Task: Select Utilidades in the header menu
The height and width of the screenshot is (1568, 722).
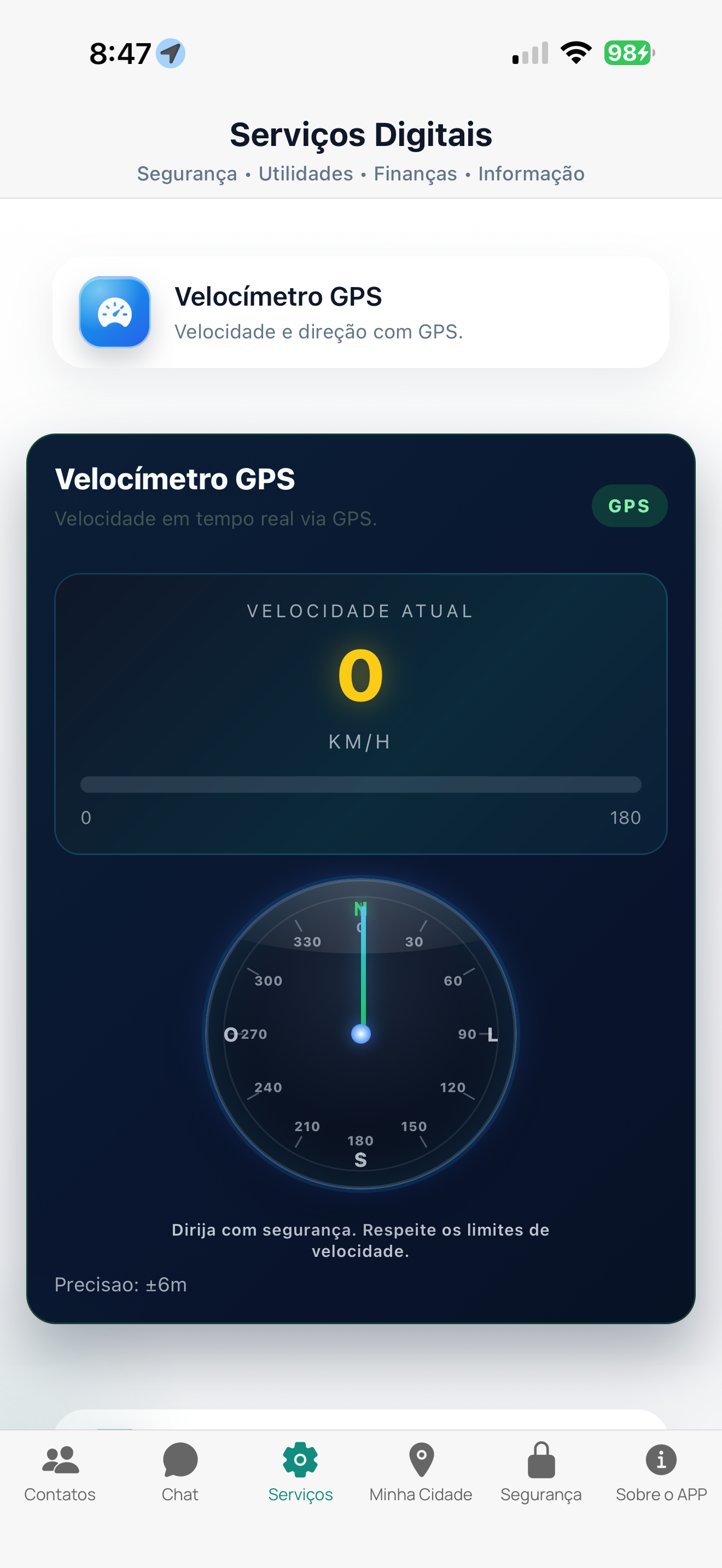Action: [x=305, y=174]
